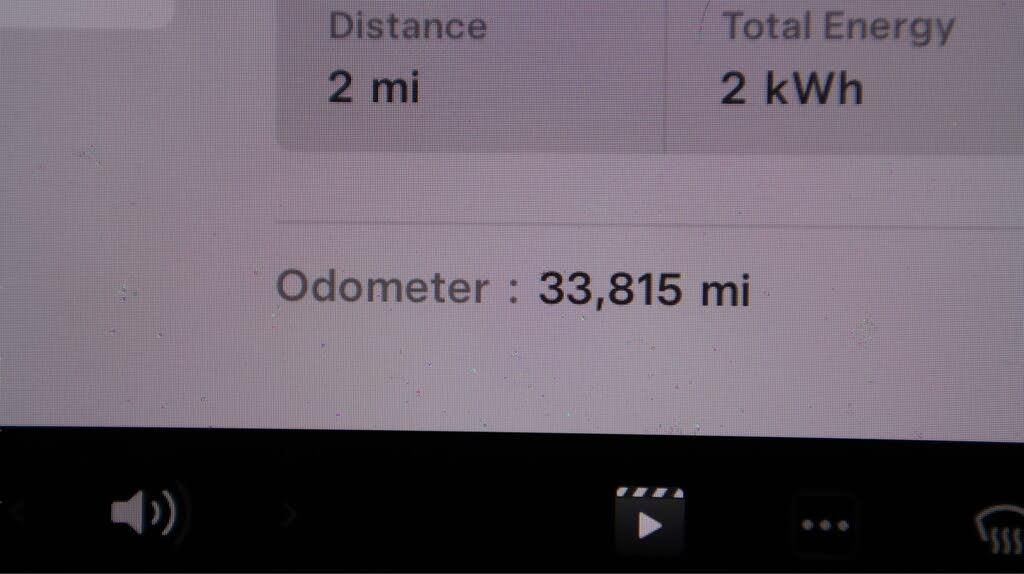1024x574 pixels.
Task: Open the Theater video app
Action: pyautogui.click(x=650, y=519)
